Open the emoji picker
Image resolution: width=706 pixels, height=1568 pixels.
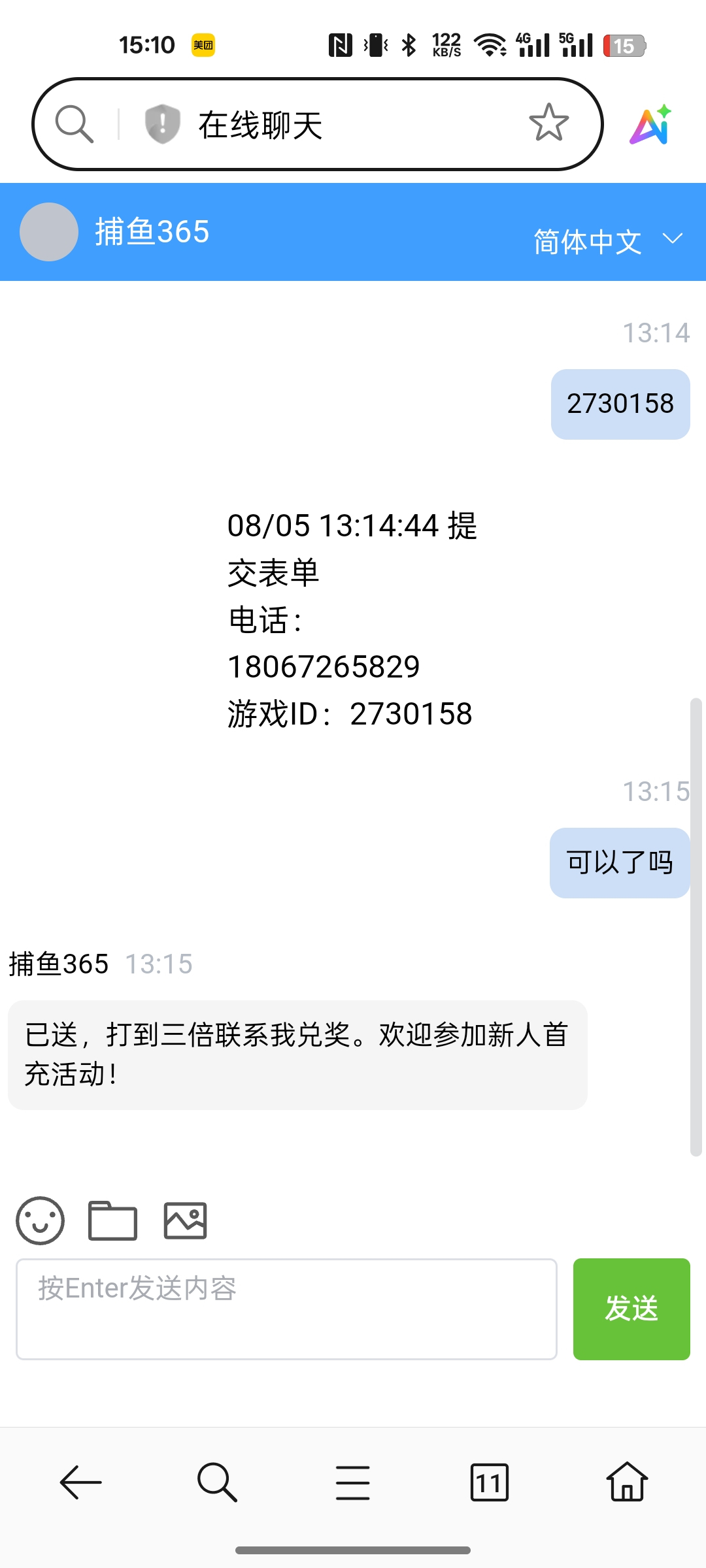pyautogui.click(x=41, y=1220)
